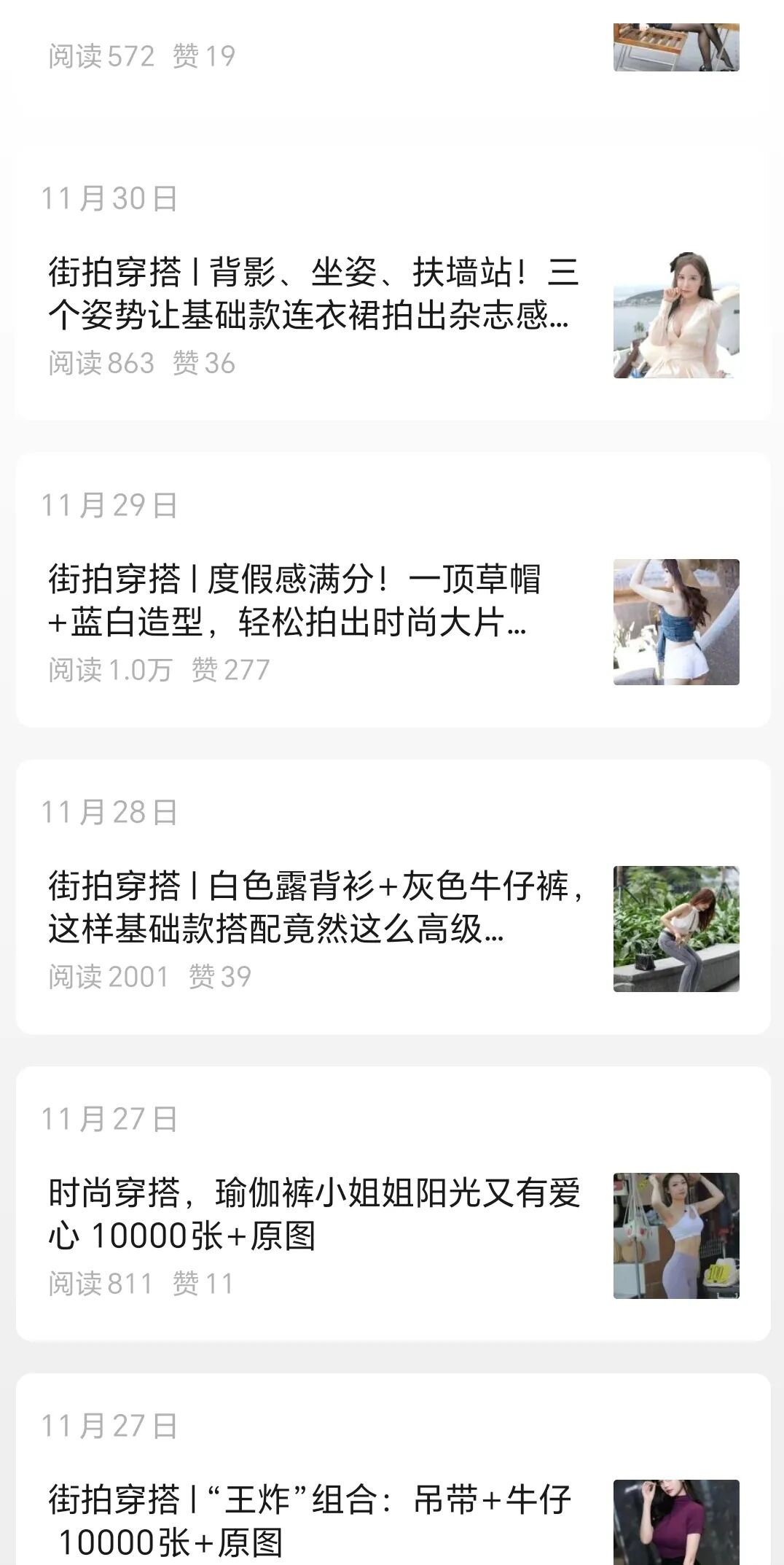
Task: Open the white backless top and grey jeans article
Action: pyautogui.click(x=313, y=908)
